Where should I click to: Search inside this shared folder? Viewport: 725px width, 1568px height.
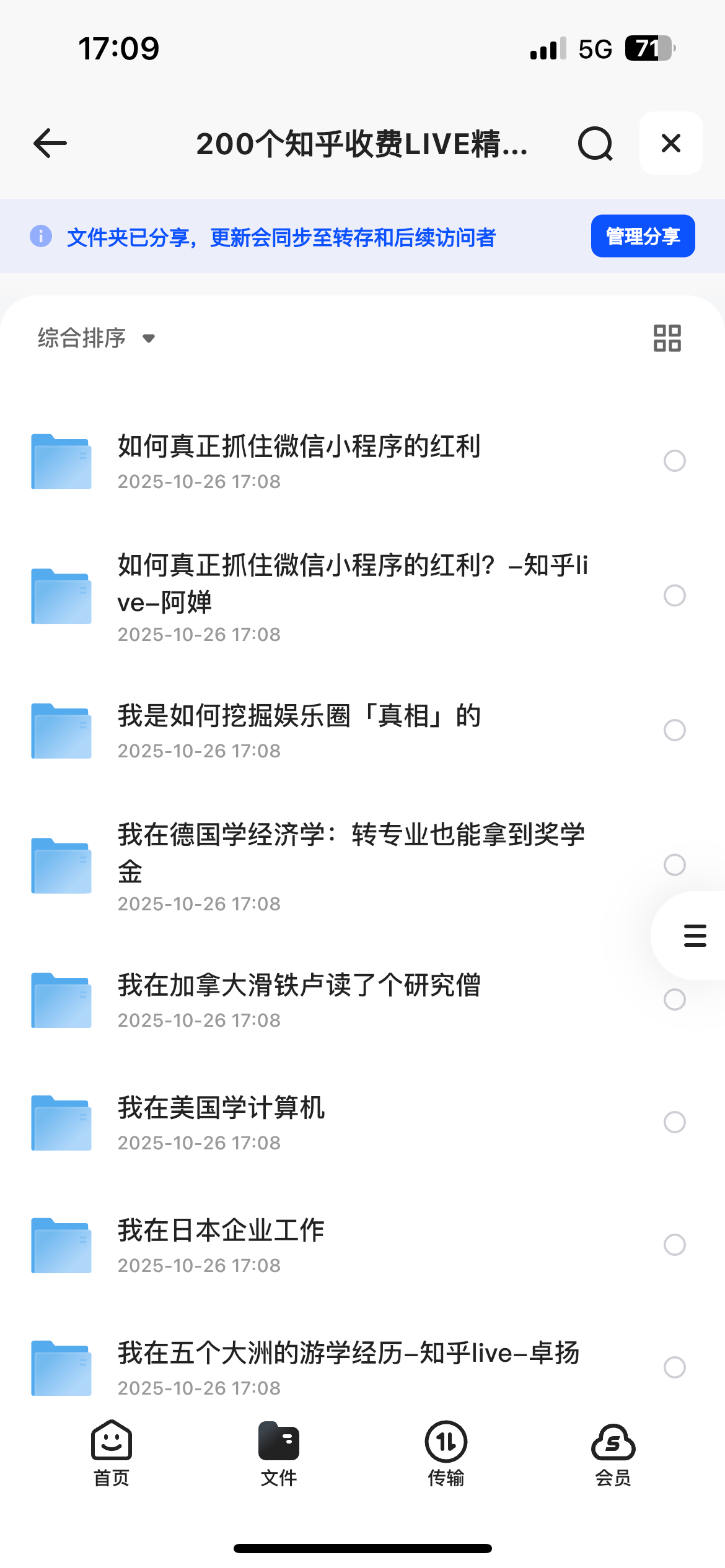(595, 144)
